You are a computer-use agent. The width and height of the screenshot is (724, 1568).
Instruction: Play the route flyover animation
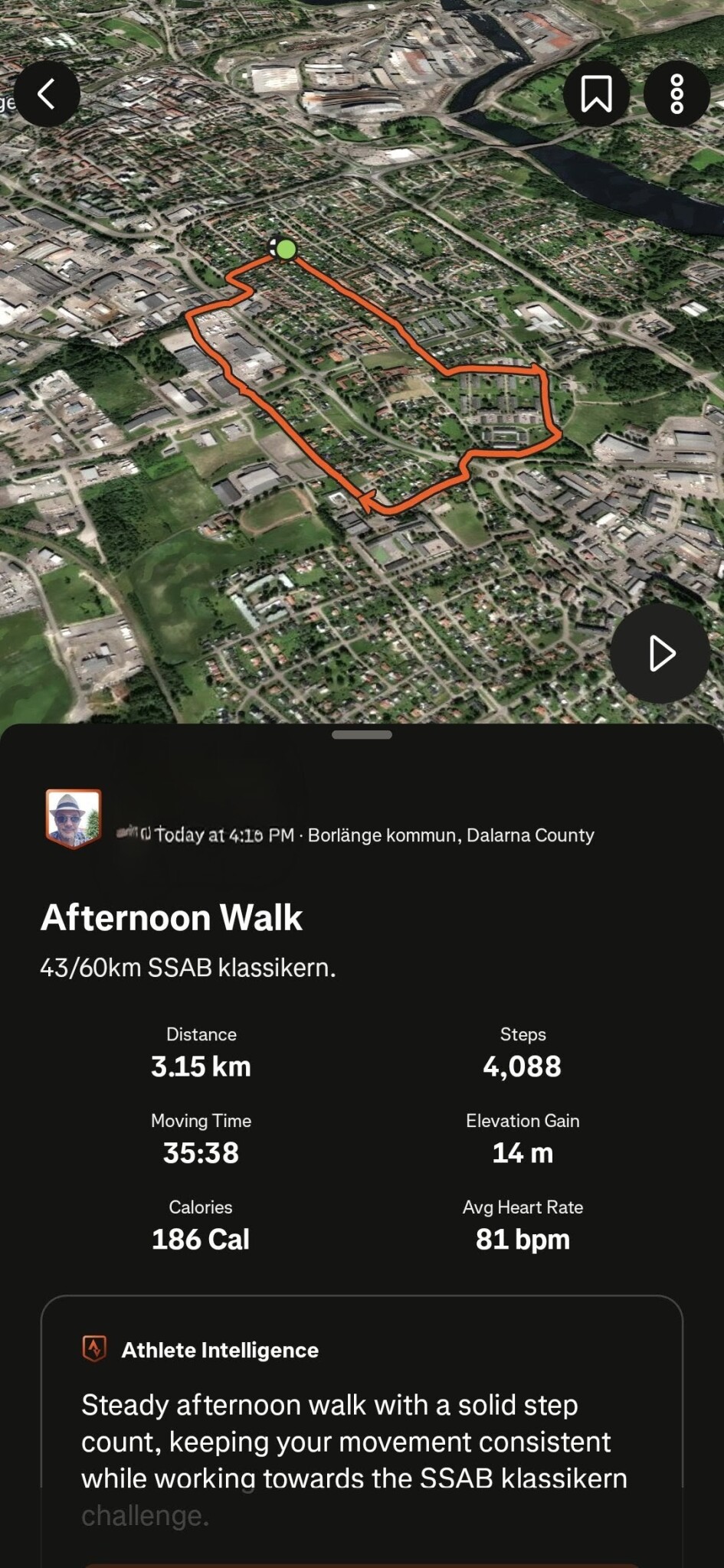click(660, 653)
